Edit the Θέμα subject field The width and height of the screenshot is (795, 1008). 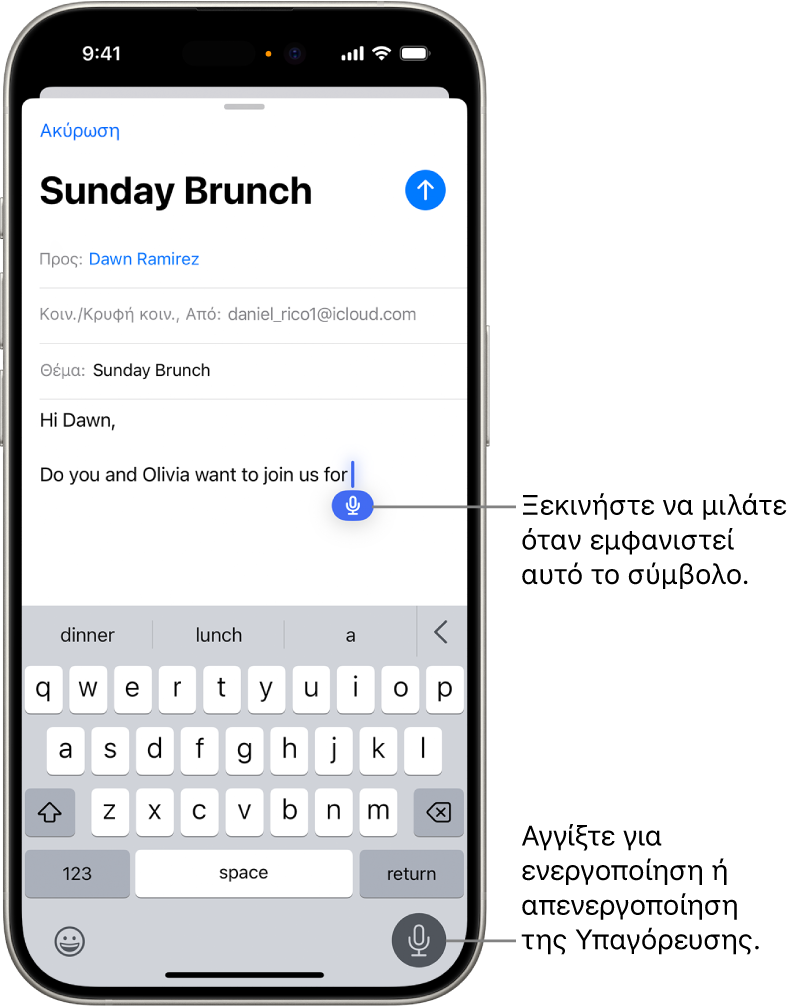pyautogui.click(x=250, y=370)
